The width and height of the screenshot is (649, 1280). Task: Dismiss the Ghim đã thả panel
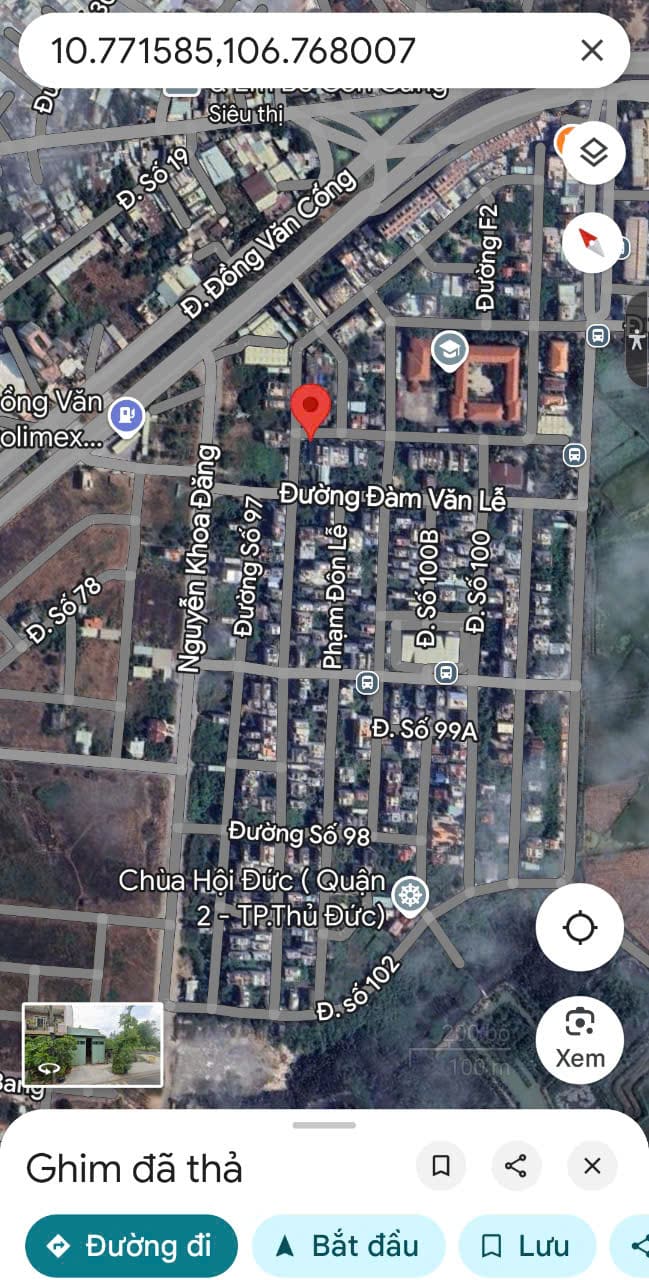[x=592, y=1166]
